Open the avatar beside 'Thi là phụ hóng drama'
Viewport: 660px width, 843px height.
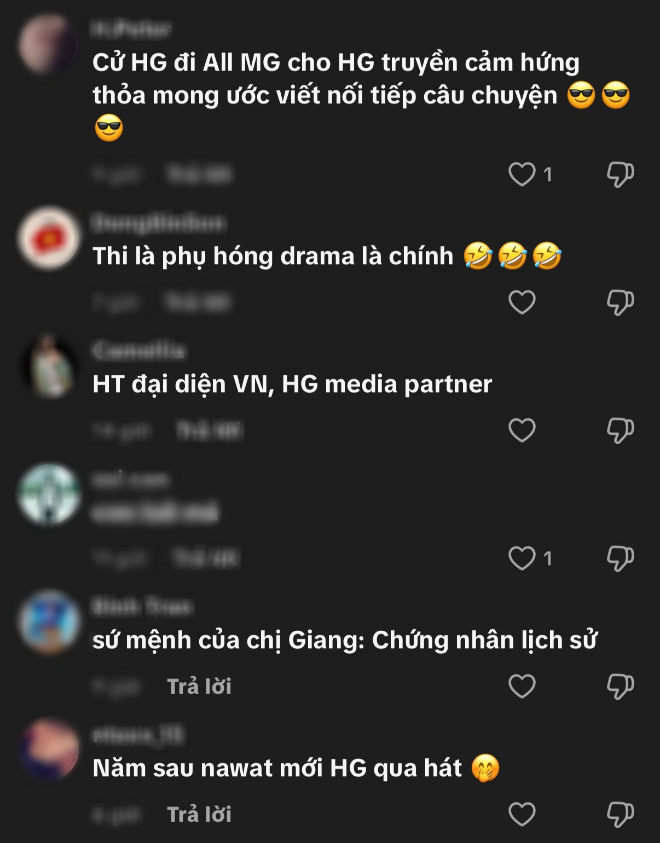[x=48, y=238]
